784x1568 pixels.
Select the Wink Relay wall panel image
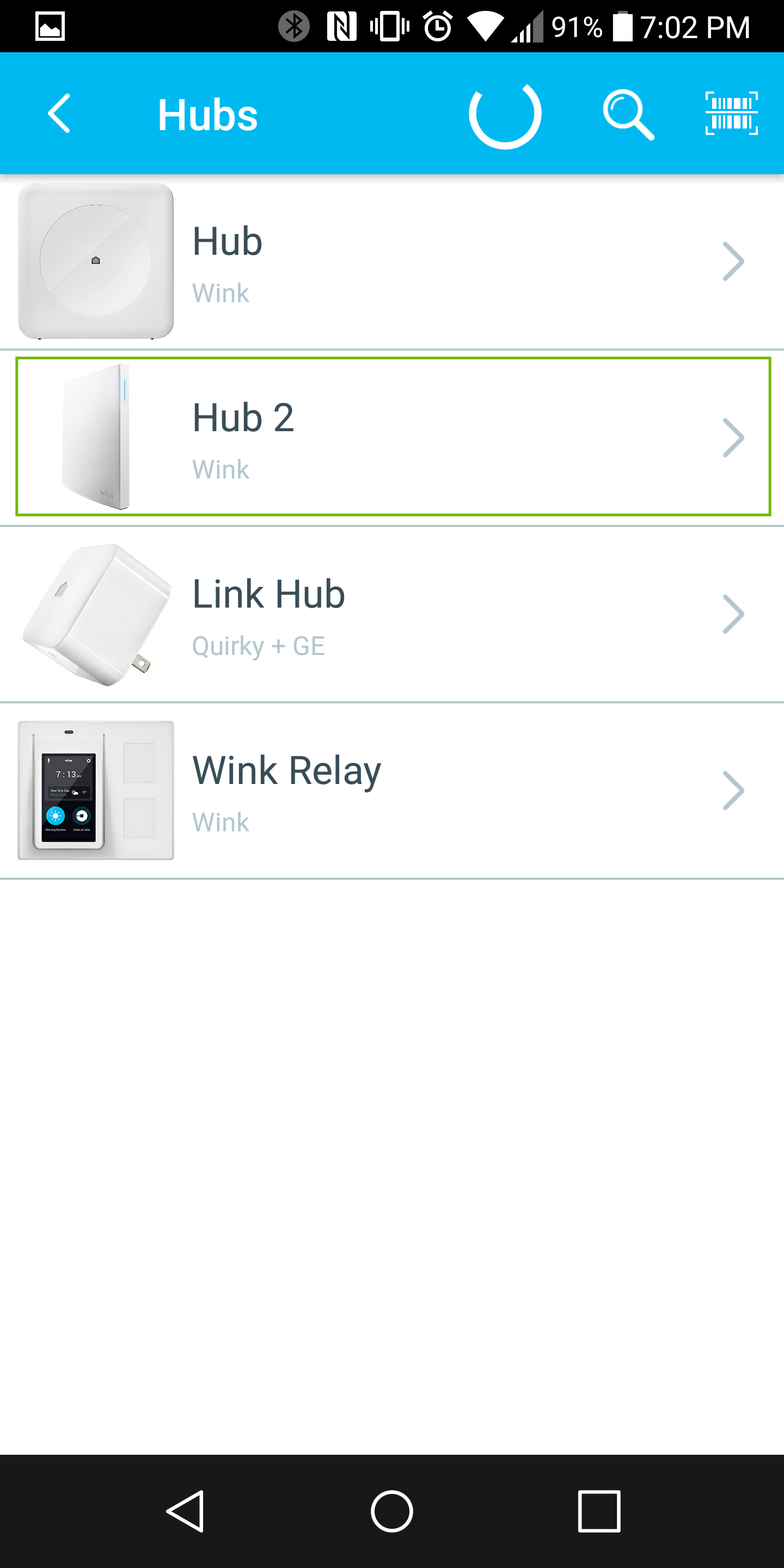[x=96, y=790]
